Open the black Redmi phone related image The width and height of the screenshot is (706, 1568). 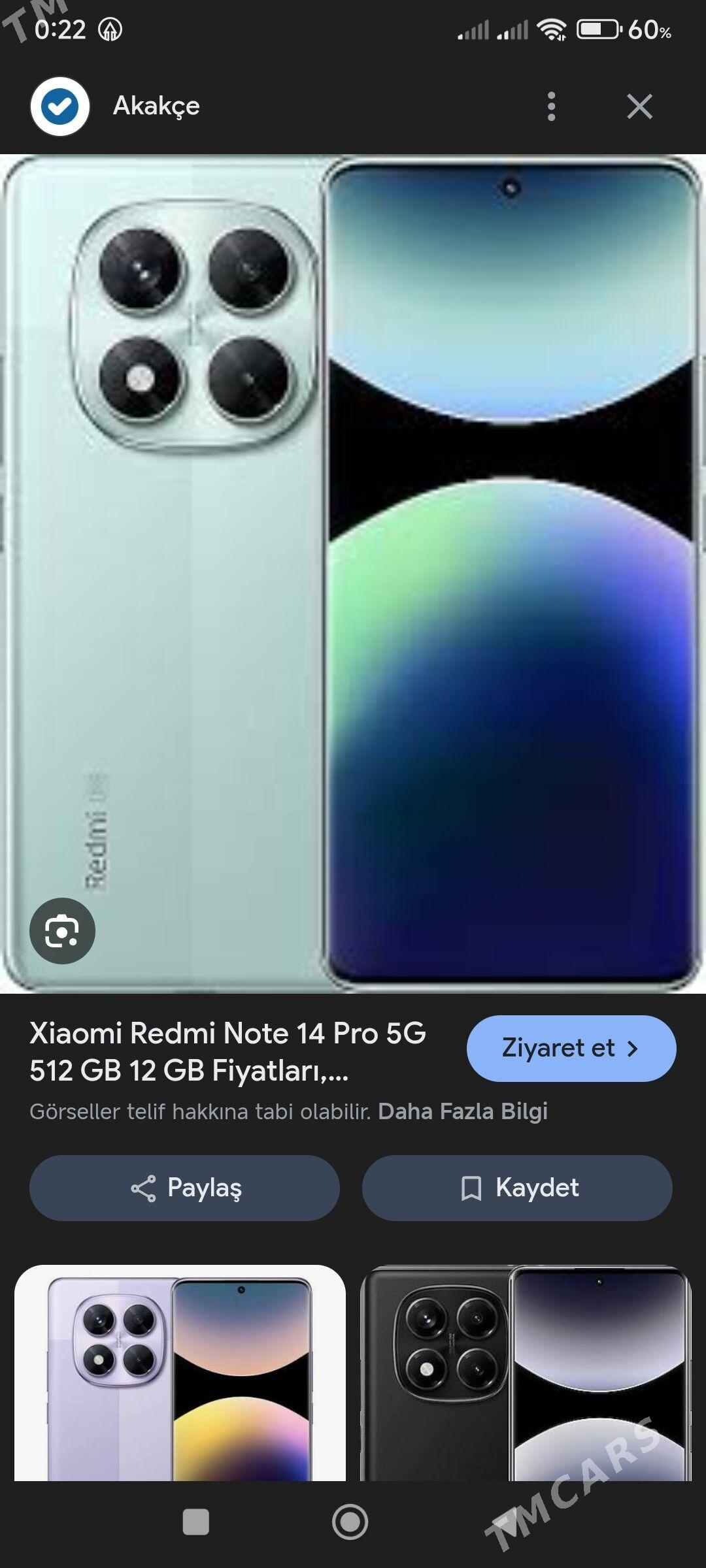[x=526, y=1372]
